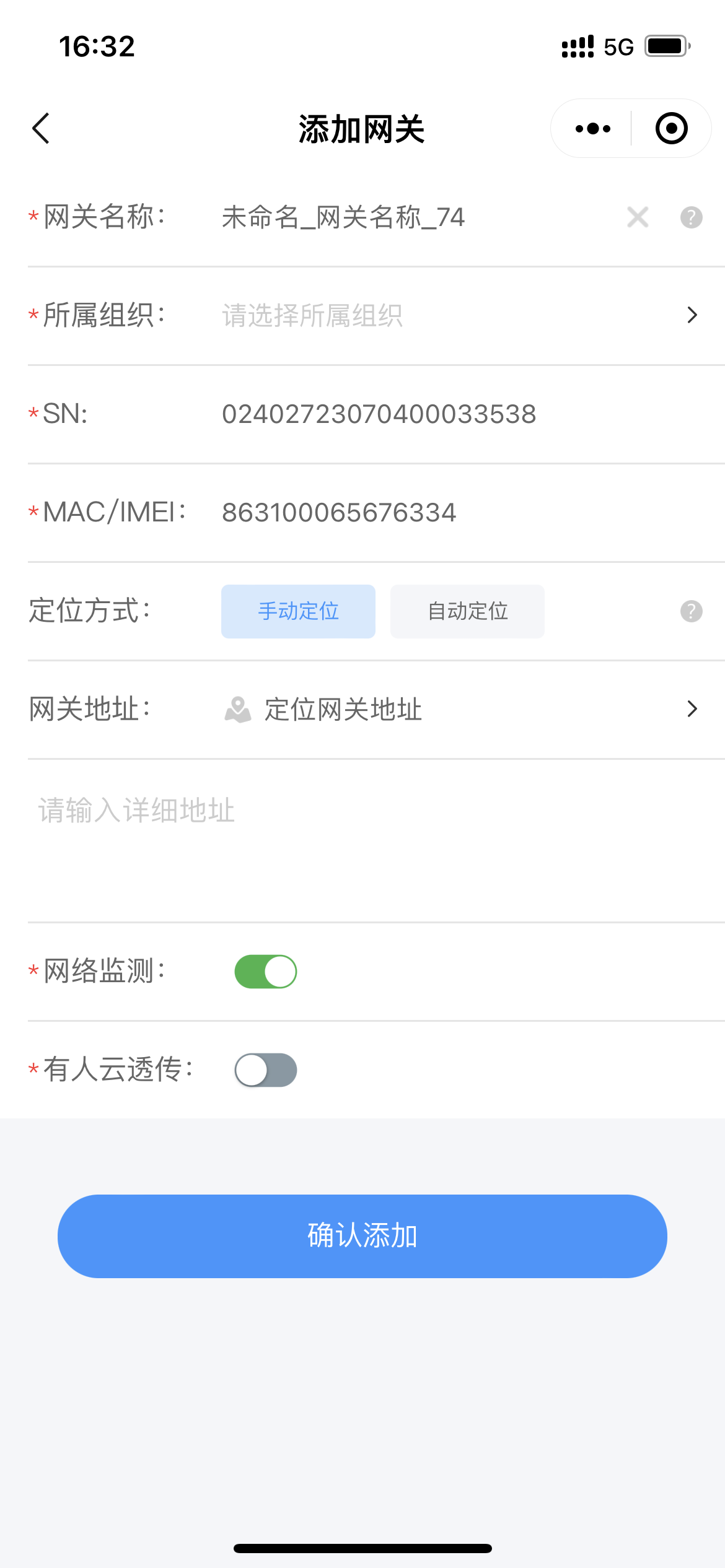725x1568 pixels.
Task: Show help for 定位方式
Action: [x=691, y=611]
